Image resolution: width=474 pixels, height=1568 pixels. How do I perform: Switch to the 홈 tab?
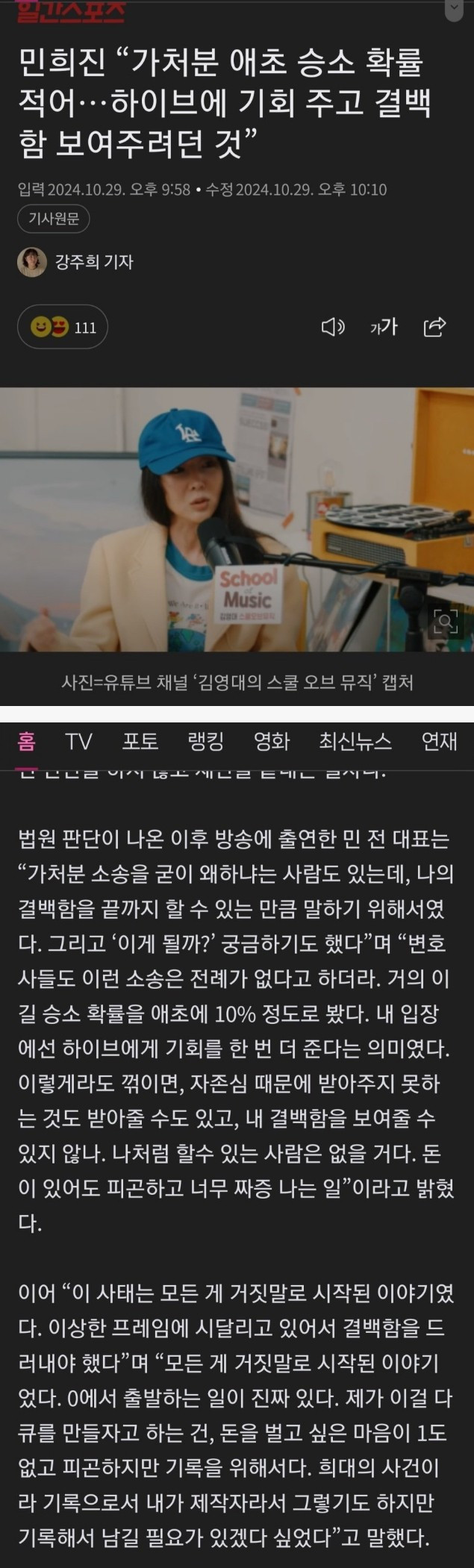coord(27,741)
